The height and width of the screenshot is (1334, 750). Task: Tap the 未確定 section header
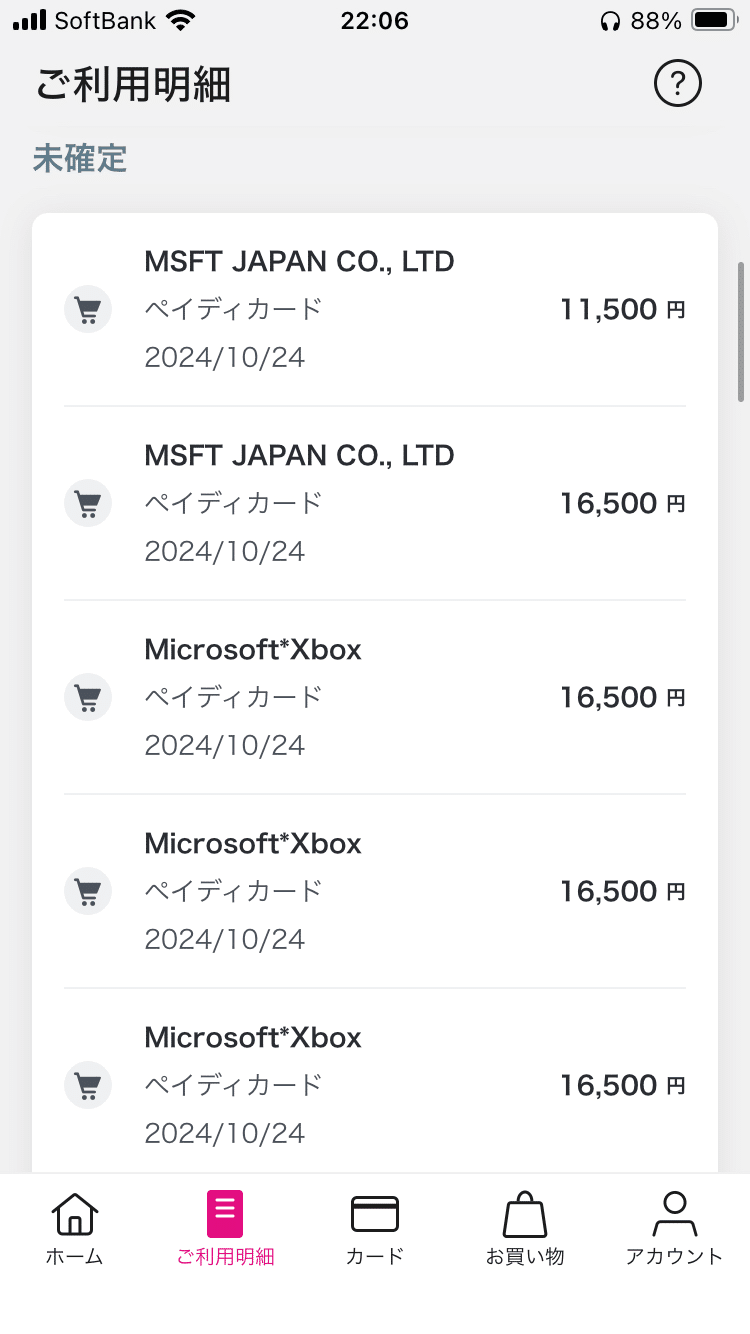pyautogui.click(x=79, y=160)
